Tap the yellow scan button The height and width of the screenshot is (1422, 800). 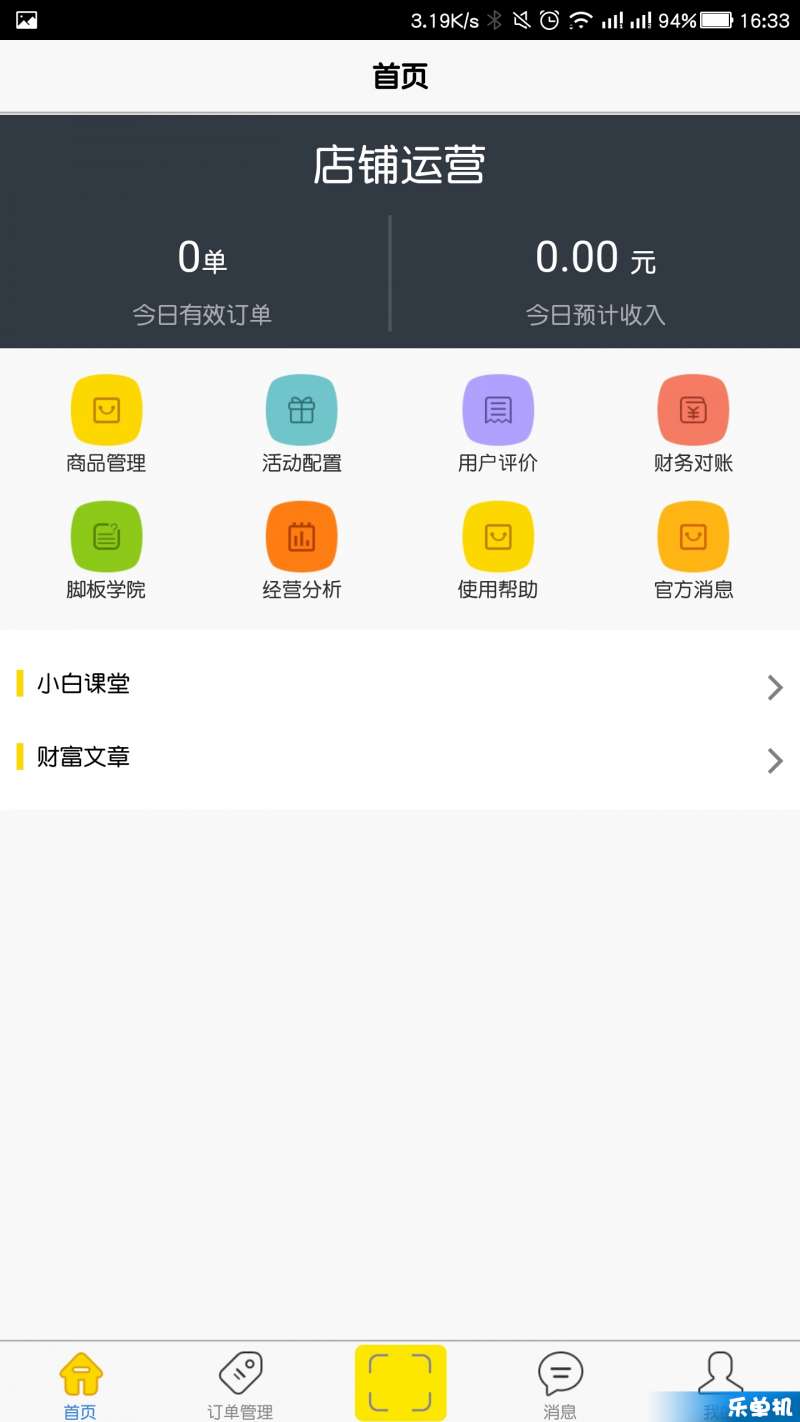coord(400,1382)
